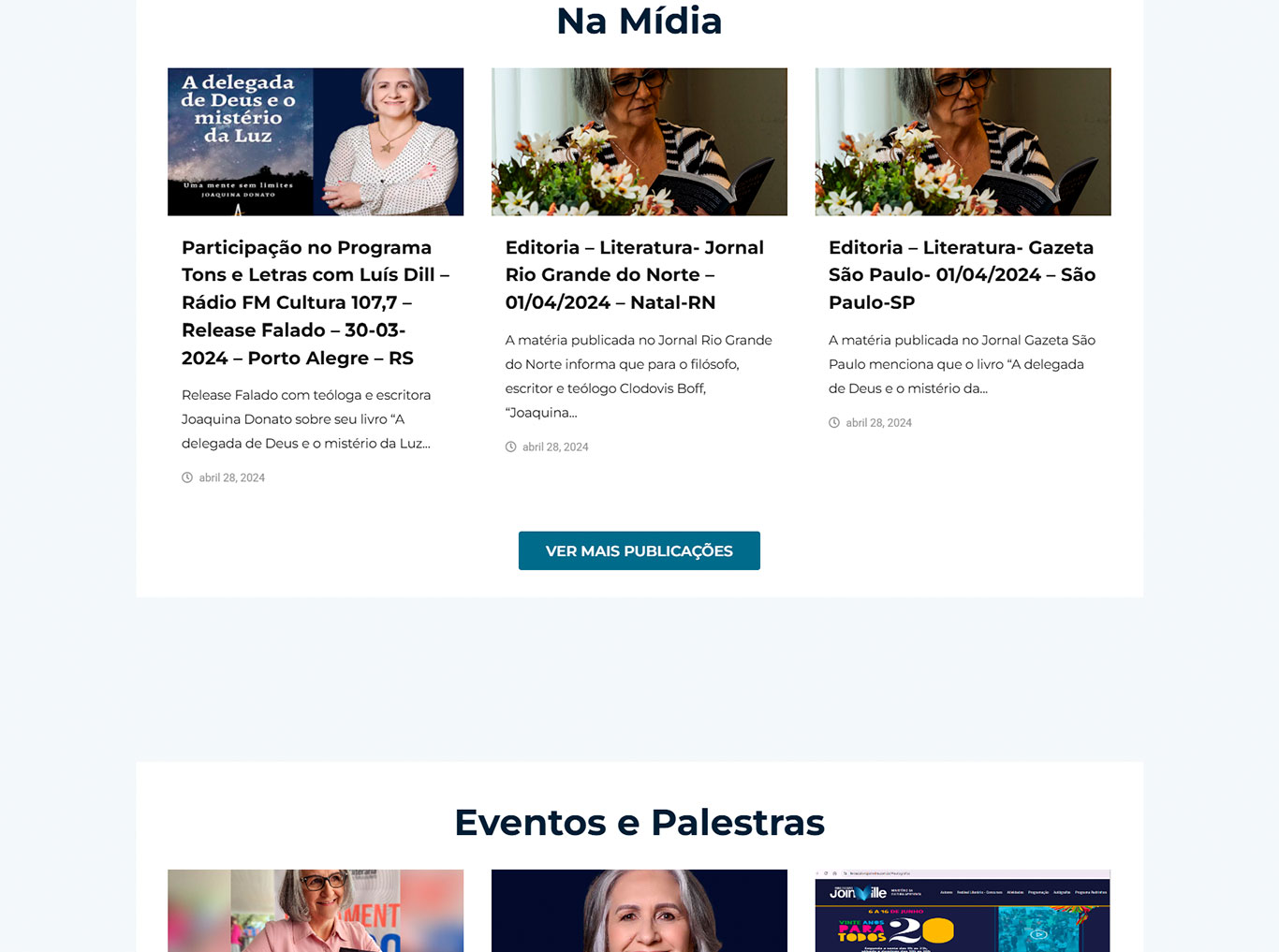Open the event card with pink blouse photo
1279x952 pixels.
coord(316,911)
